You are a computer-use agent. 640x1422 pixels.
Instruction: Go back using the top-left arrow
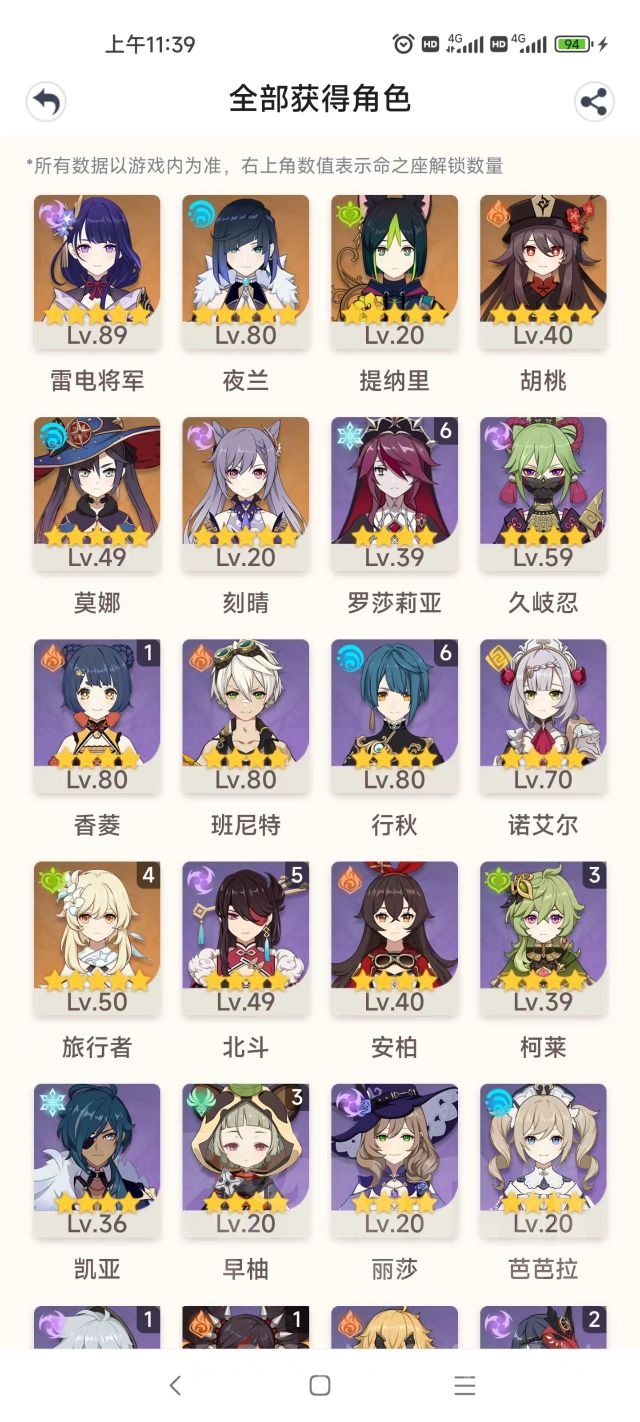click(46, 101)
